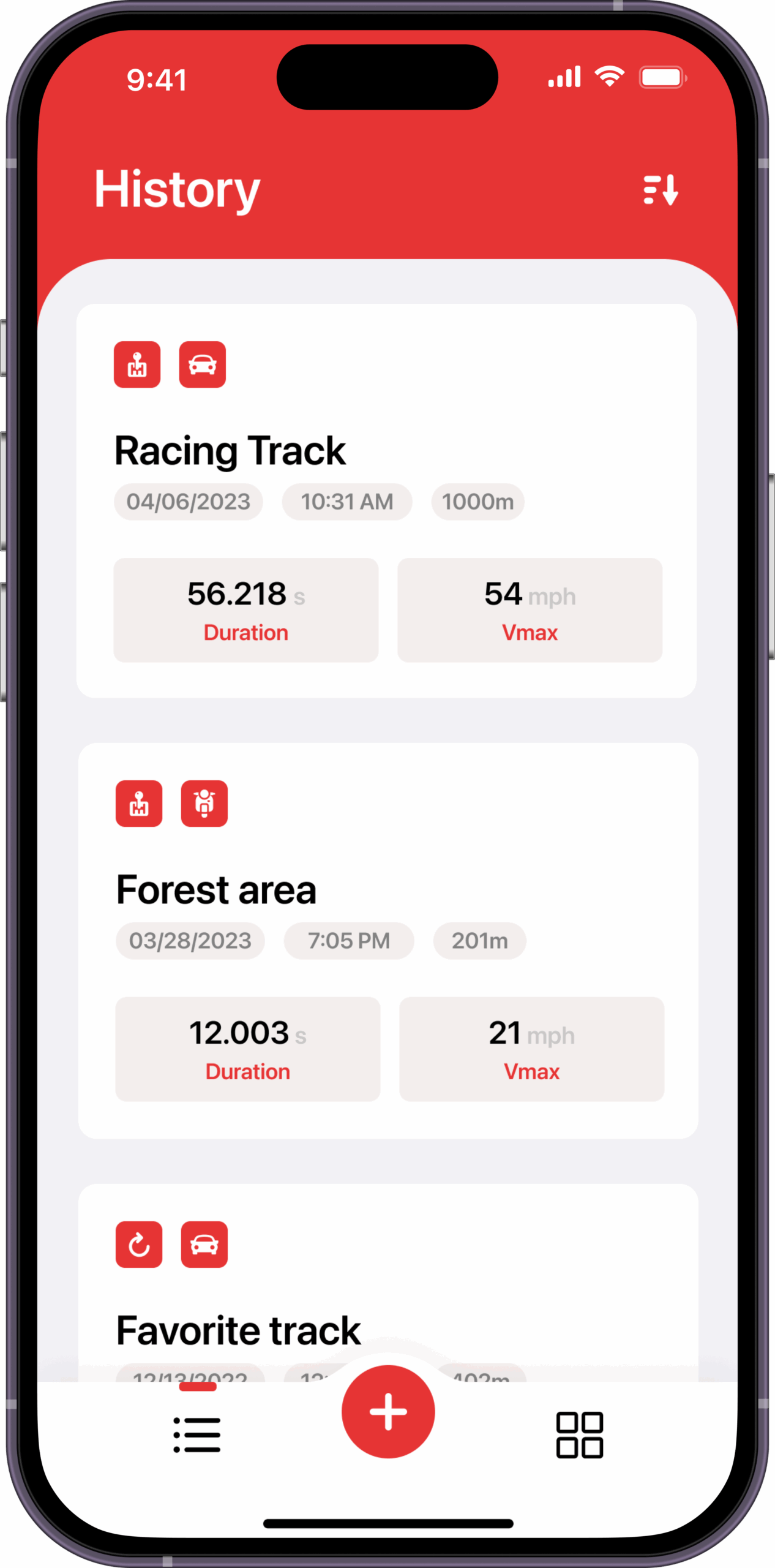Open the sort order options

click(x=661, y=190)
